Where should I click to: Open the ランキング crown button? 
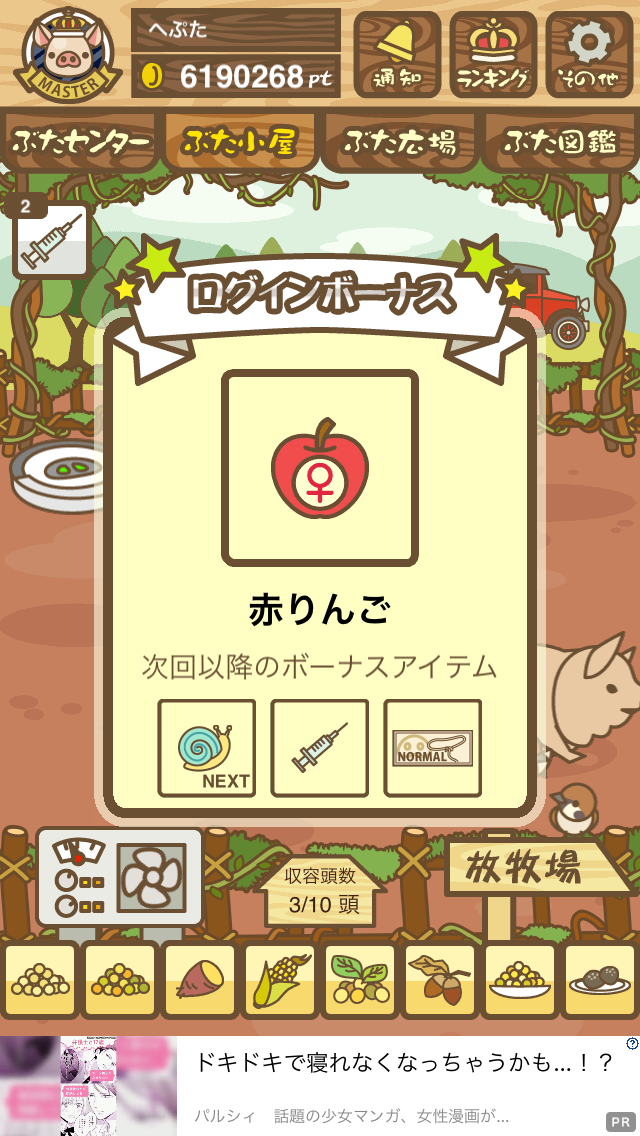pos(493,54)
